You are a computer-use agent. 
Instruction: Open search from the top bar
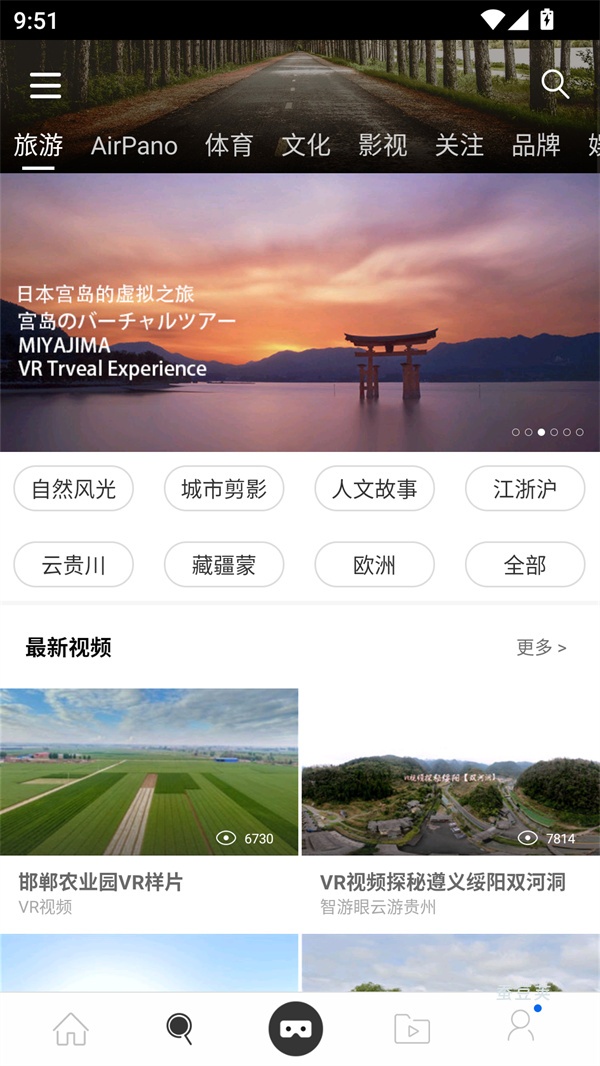555,85
